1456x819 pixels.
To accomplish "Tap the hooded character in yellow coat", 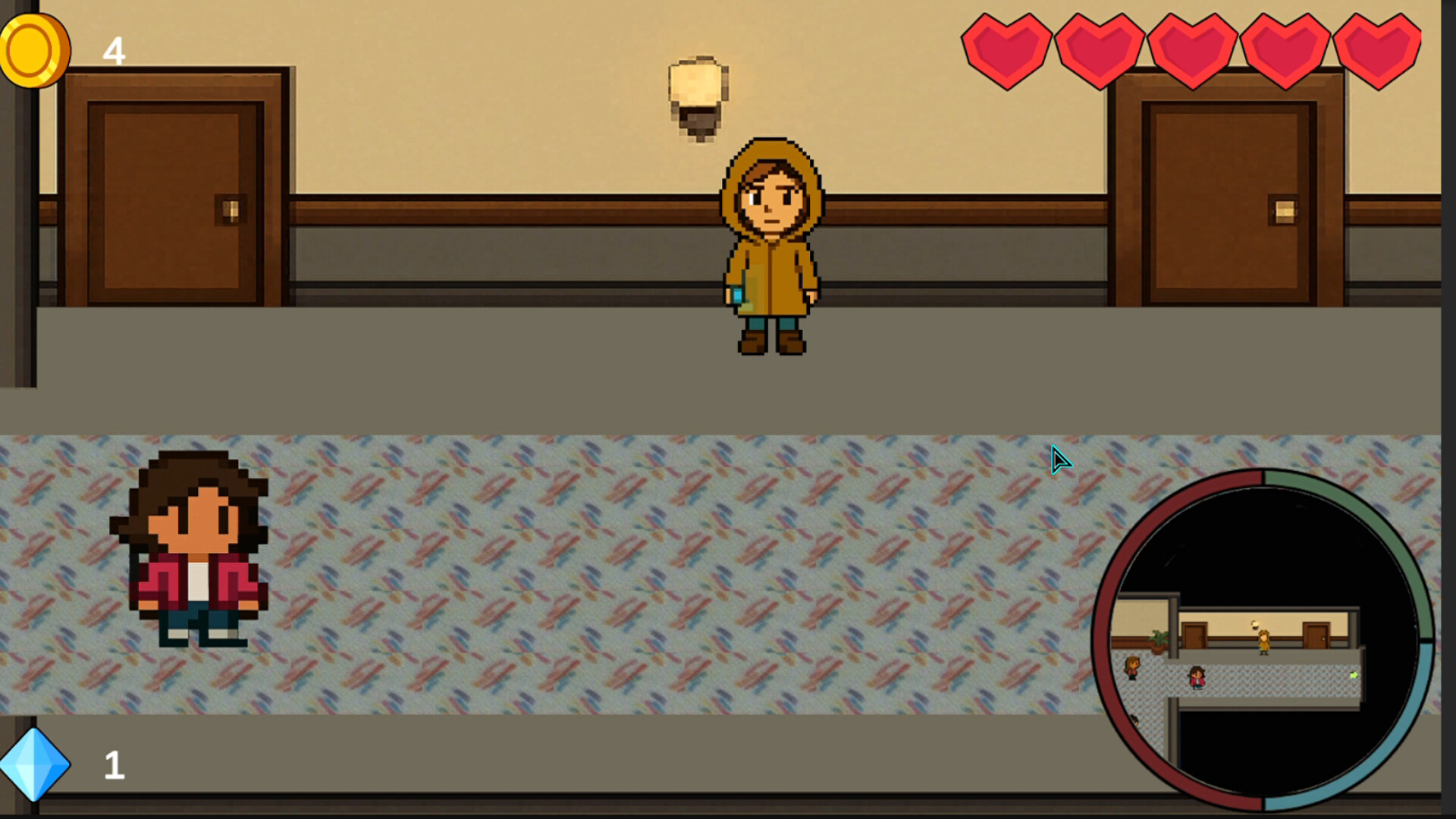I will (771, 246).
